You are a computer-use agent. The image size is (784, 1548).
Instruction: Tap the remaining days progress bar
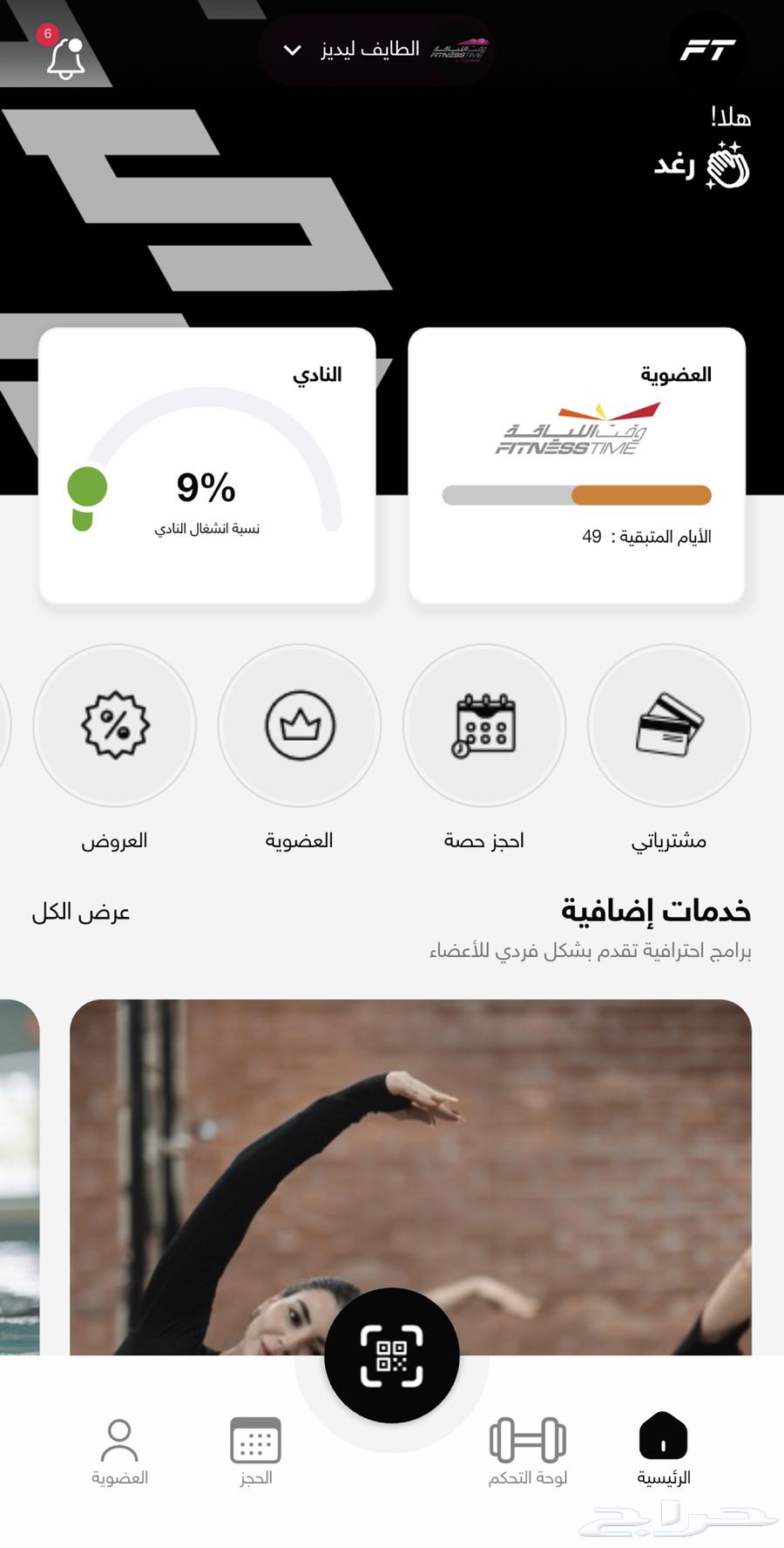(577, 495)
